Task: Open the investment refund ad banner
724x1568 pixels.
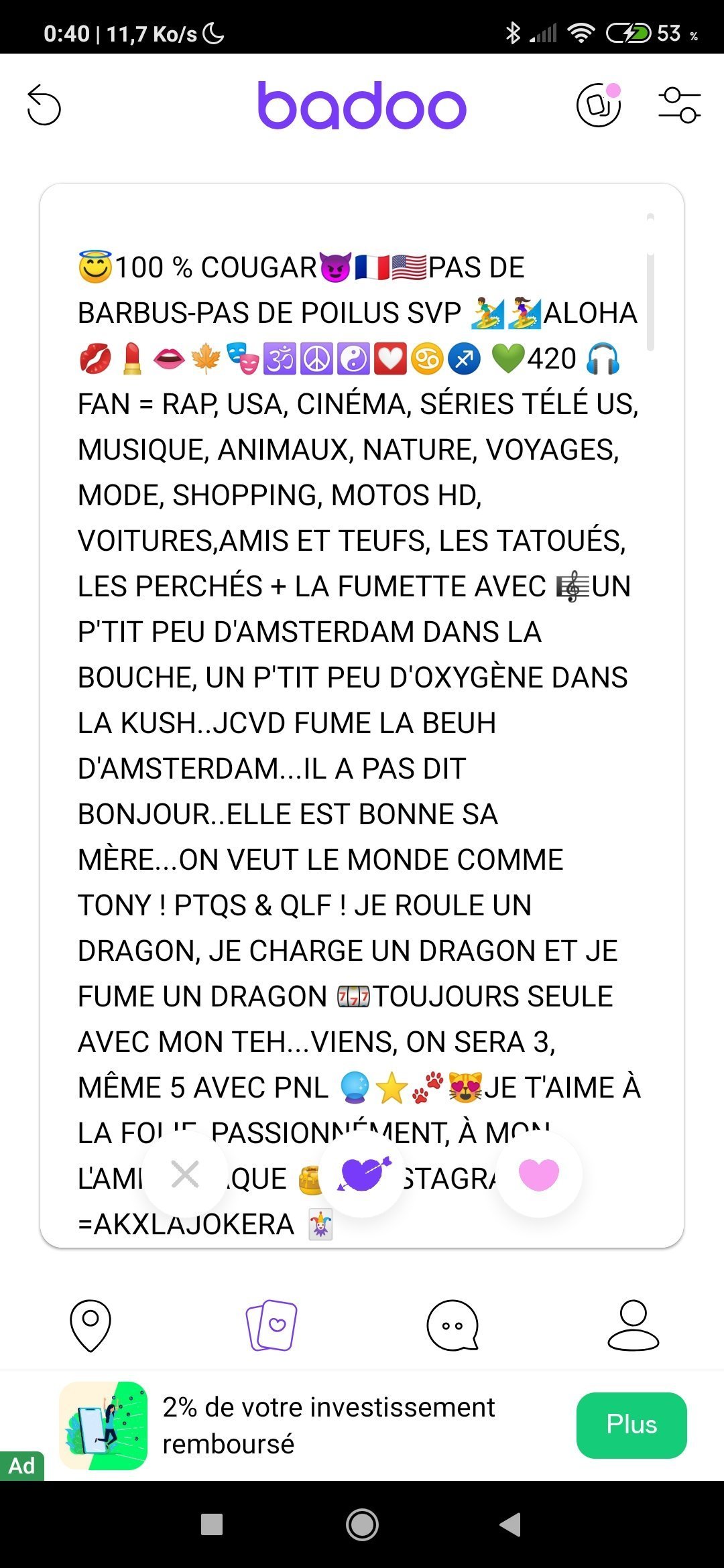Action: pyautogui.click(x=328, y=1425)
